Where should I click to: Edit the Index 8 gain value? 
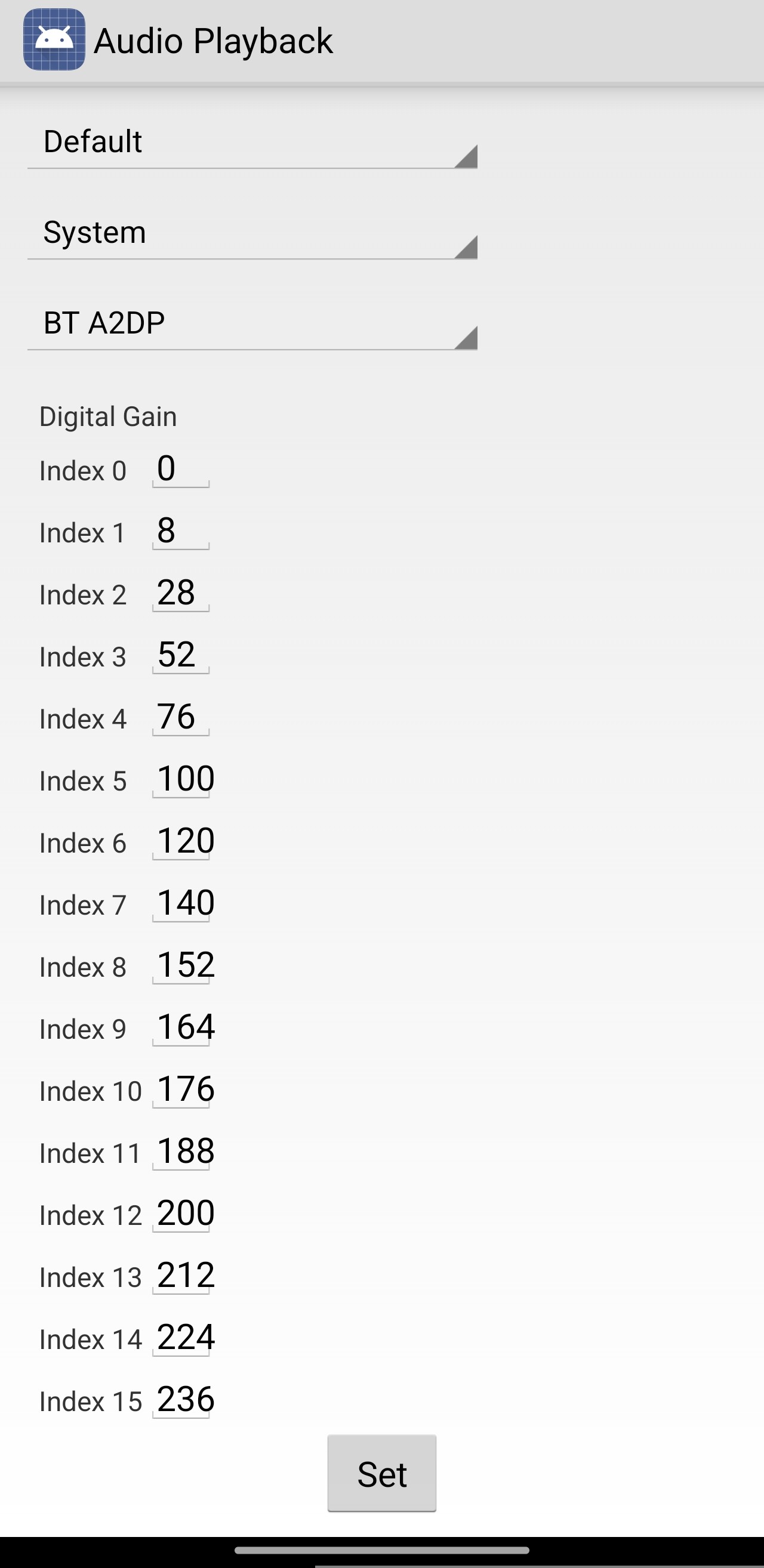click(x=183, y=966)
